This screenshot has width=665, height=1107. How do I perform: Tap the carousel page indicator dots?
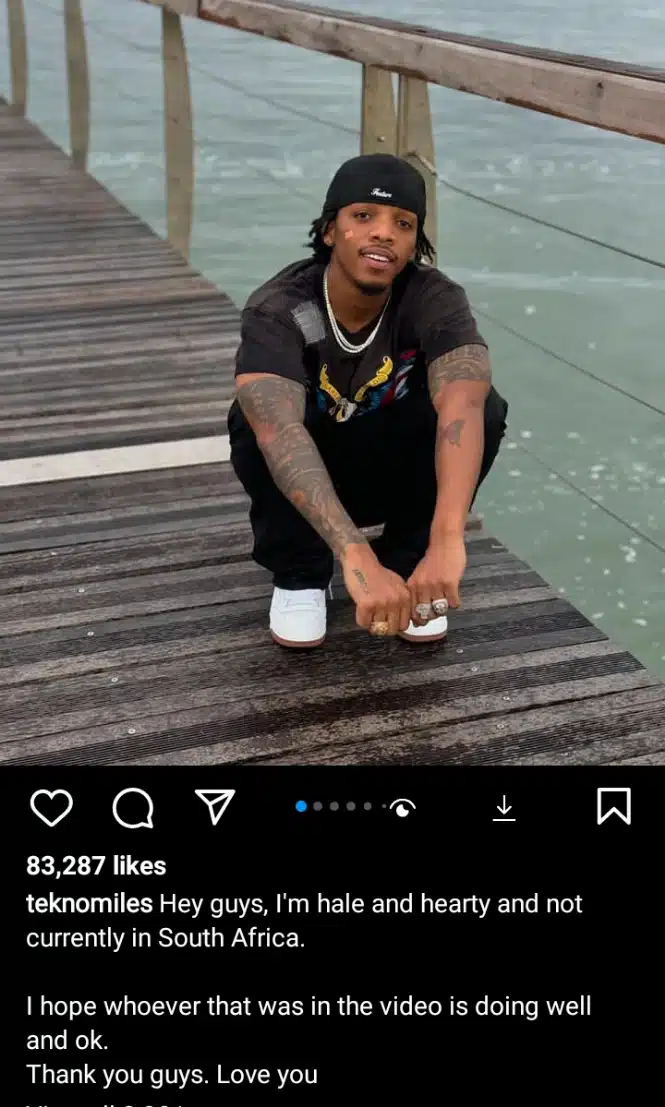pos(334,806)
